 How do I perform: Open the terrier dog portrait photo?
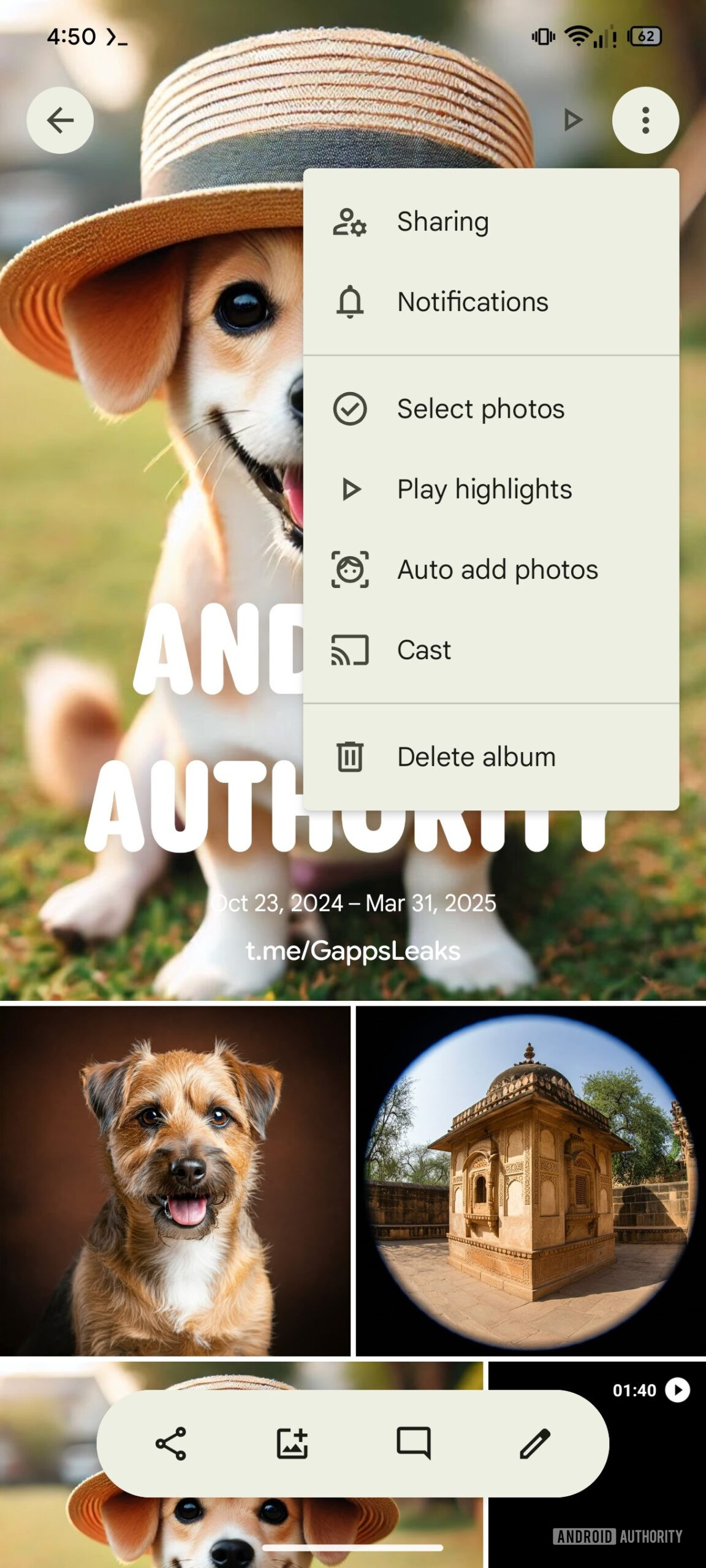click(x=175, y=1181)
